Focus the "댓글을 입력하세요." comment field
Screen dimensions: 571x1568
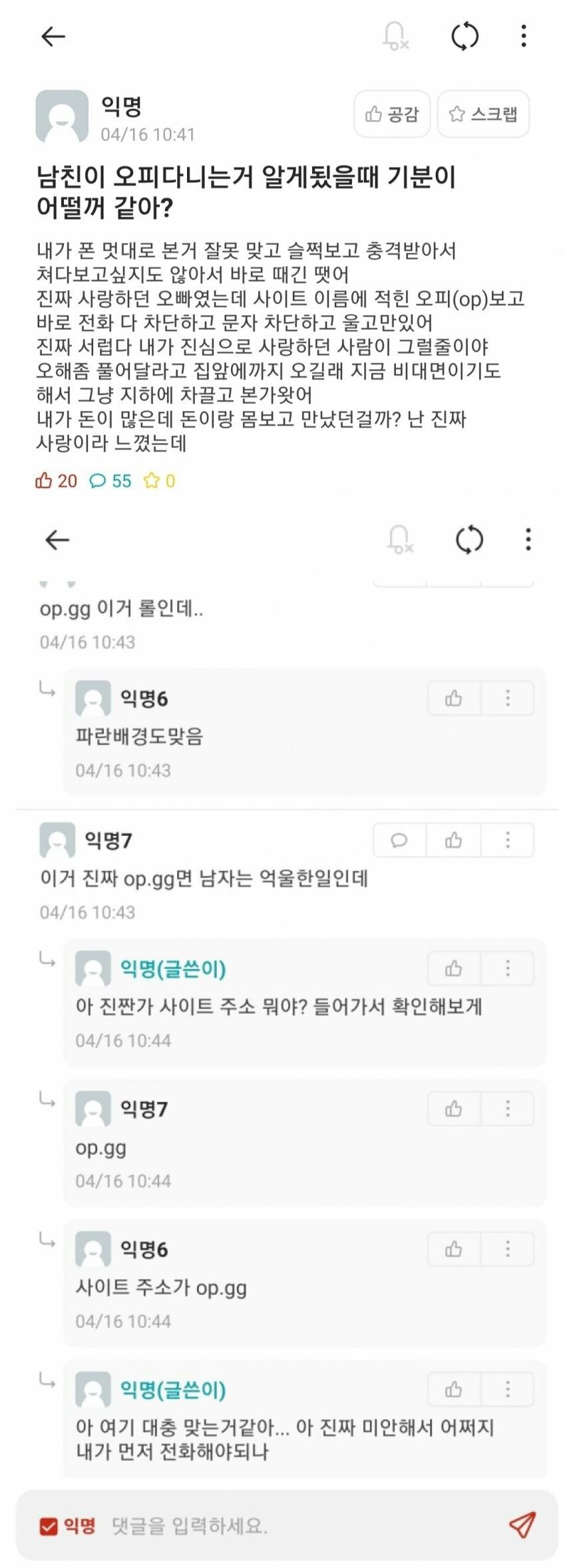[x=299, y=1525]
